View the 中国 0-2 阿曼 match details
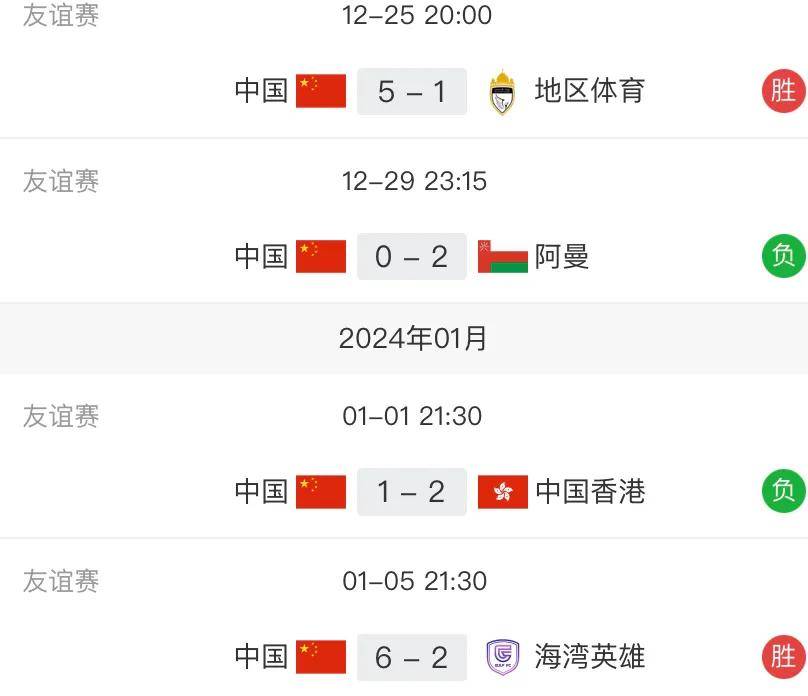 pos(412,257)
